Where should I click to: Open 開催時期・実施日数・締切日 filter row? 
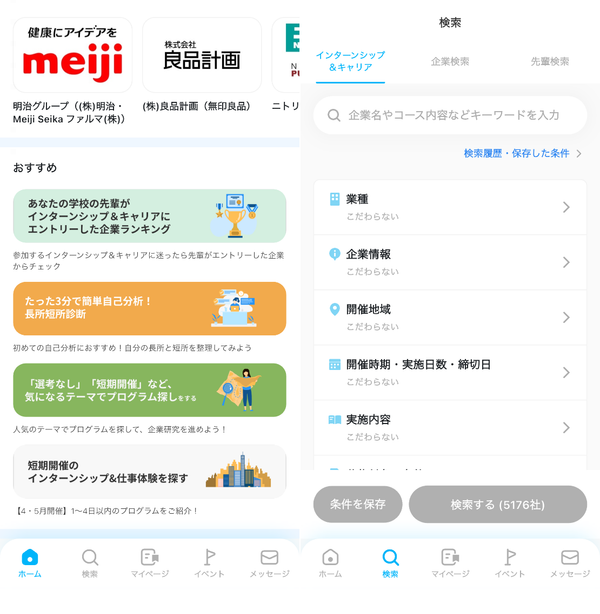click(450, 373)
